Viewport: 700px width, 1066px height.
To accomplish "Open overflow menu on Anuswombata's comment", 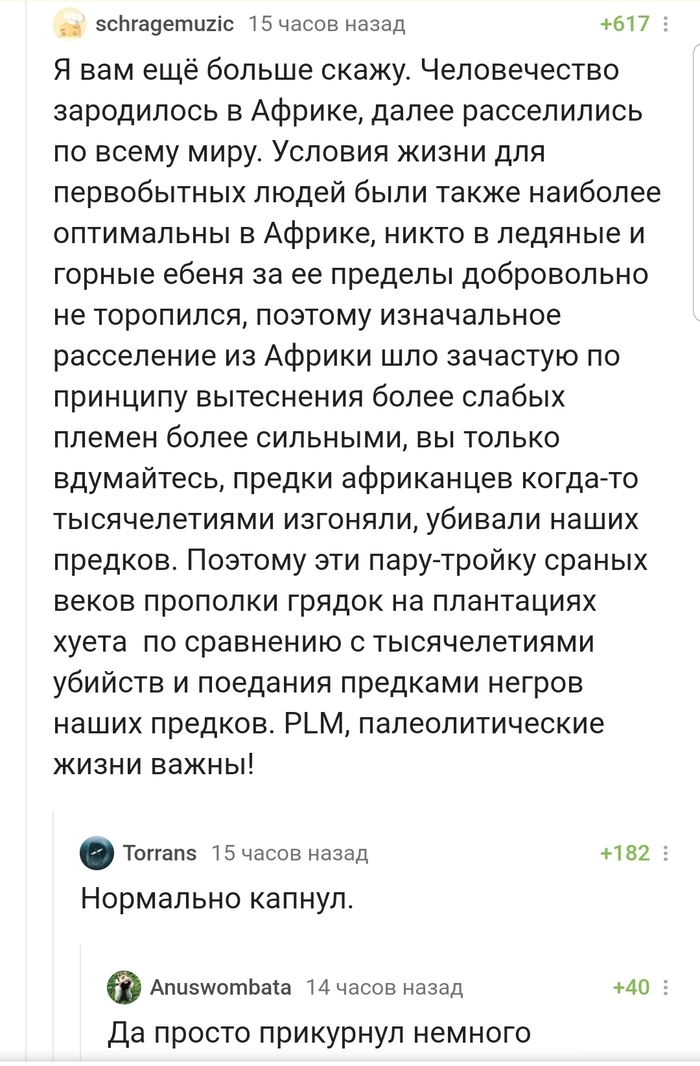I will pyautogui.click(x=668, y=988).
